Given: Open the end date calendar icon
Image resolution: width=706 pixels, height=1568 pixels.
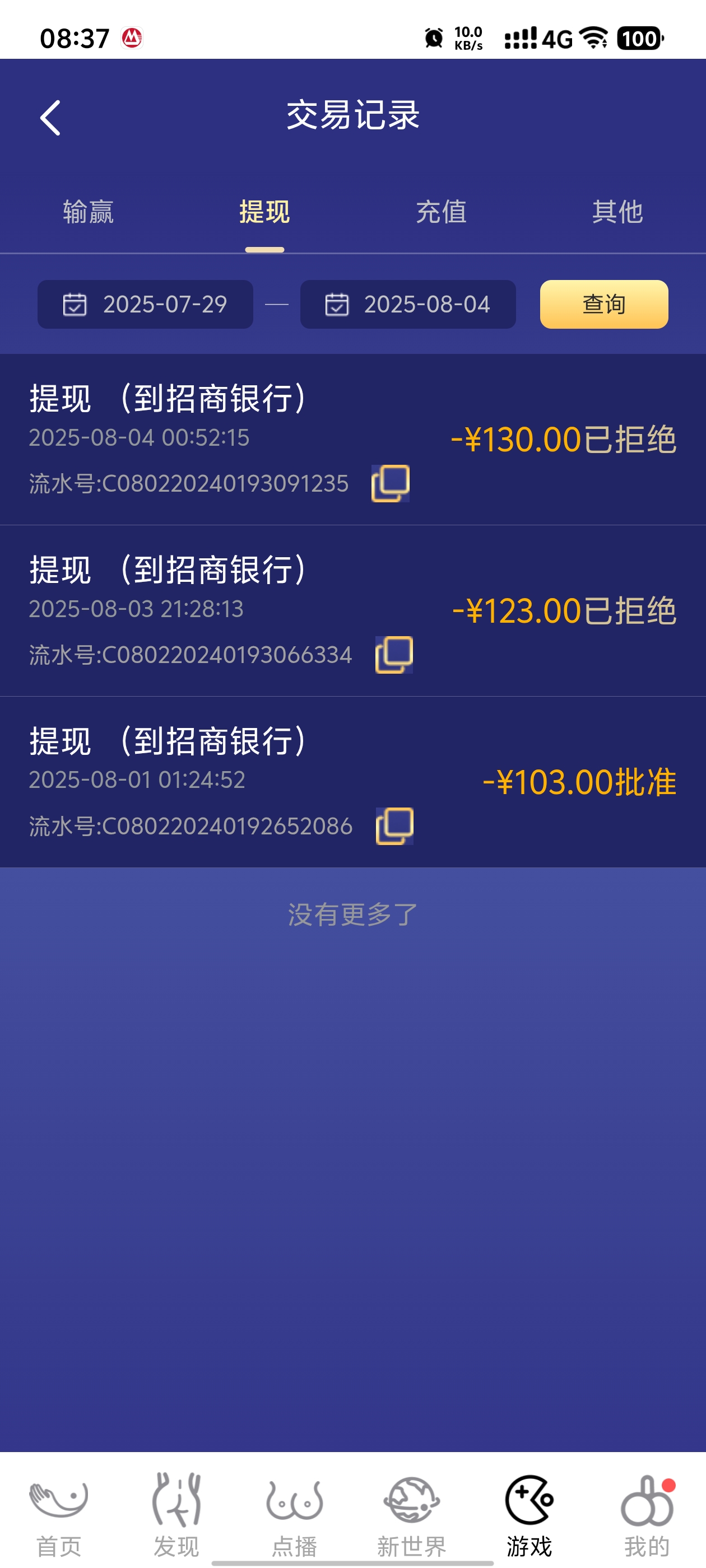Looking at the screenshot, I should coord(337,305).
